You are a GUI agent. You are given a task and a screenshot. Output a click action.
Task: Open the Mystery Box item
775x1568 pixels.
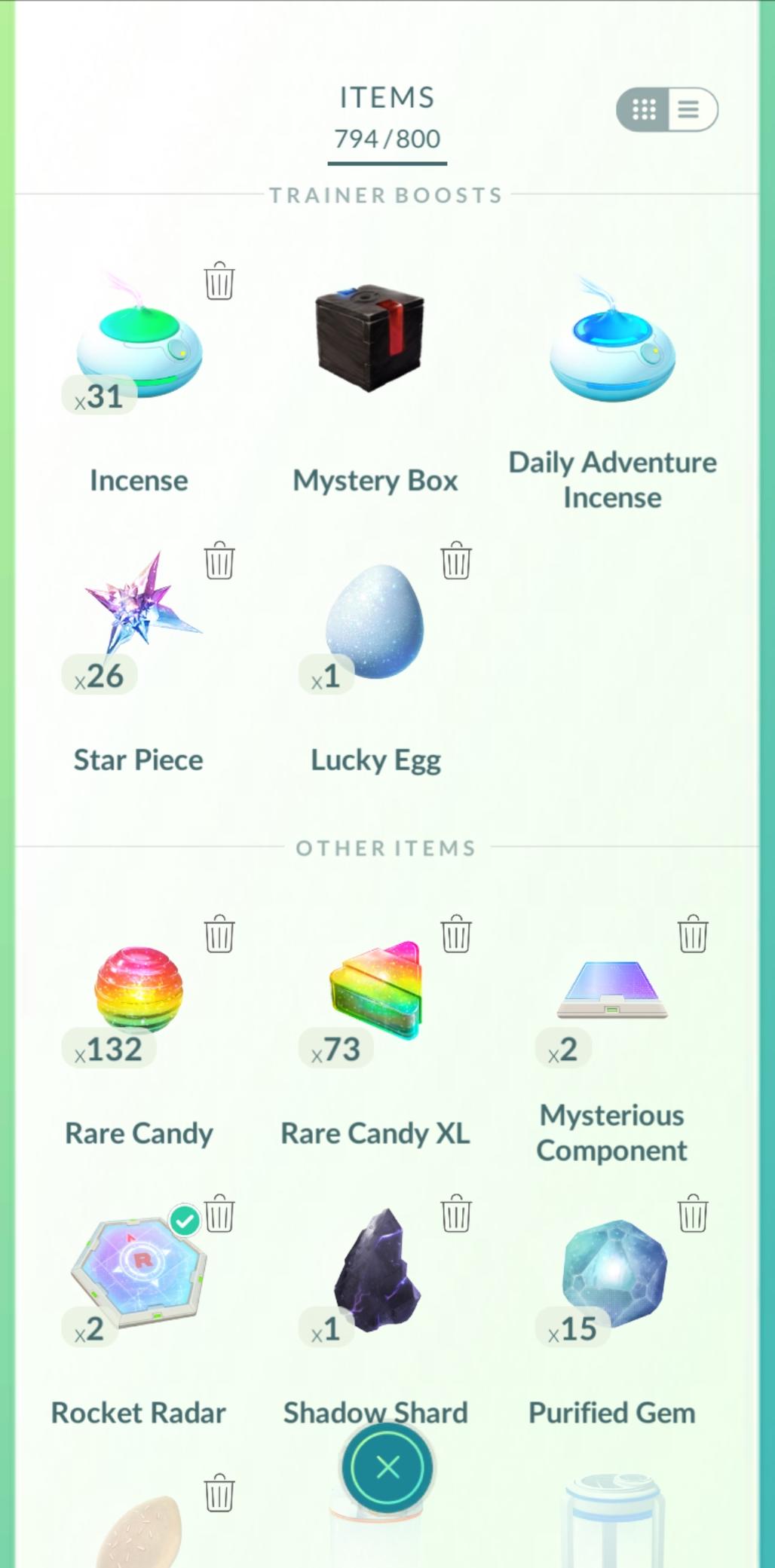click(x=369, y=339)
